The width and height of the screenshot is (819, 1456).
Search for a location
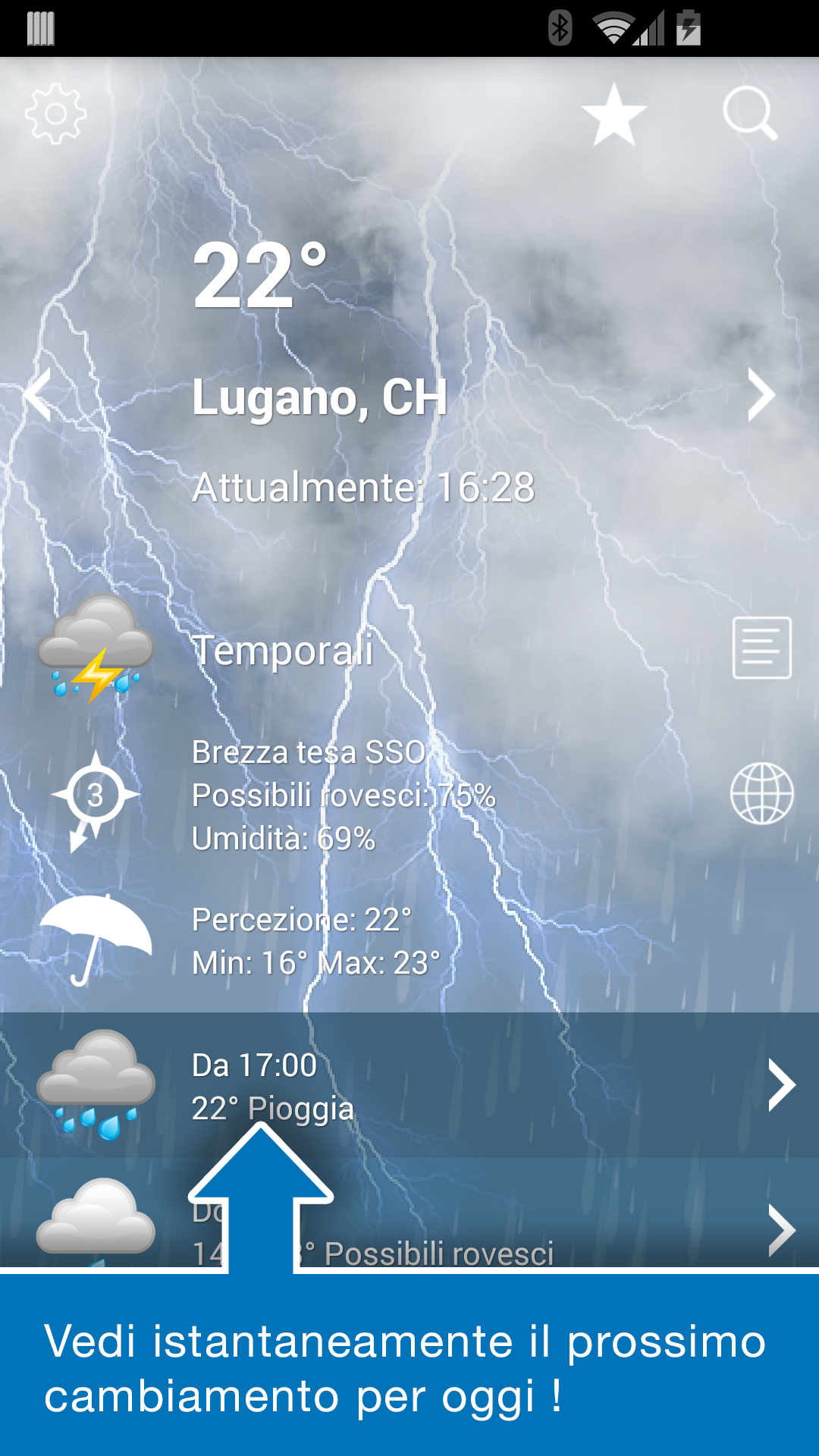click(749, 115)
